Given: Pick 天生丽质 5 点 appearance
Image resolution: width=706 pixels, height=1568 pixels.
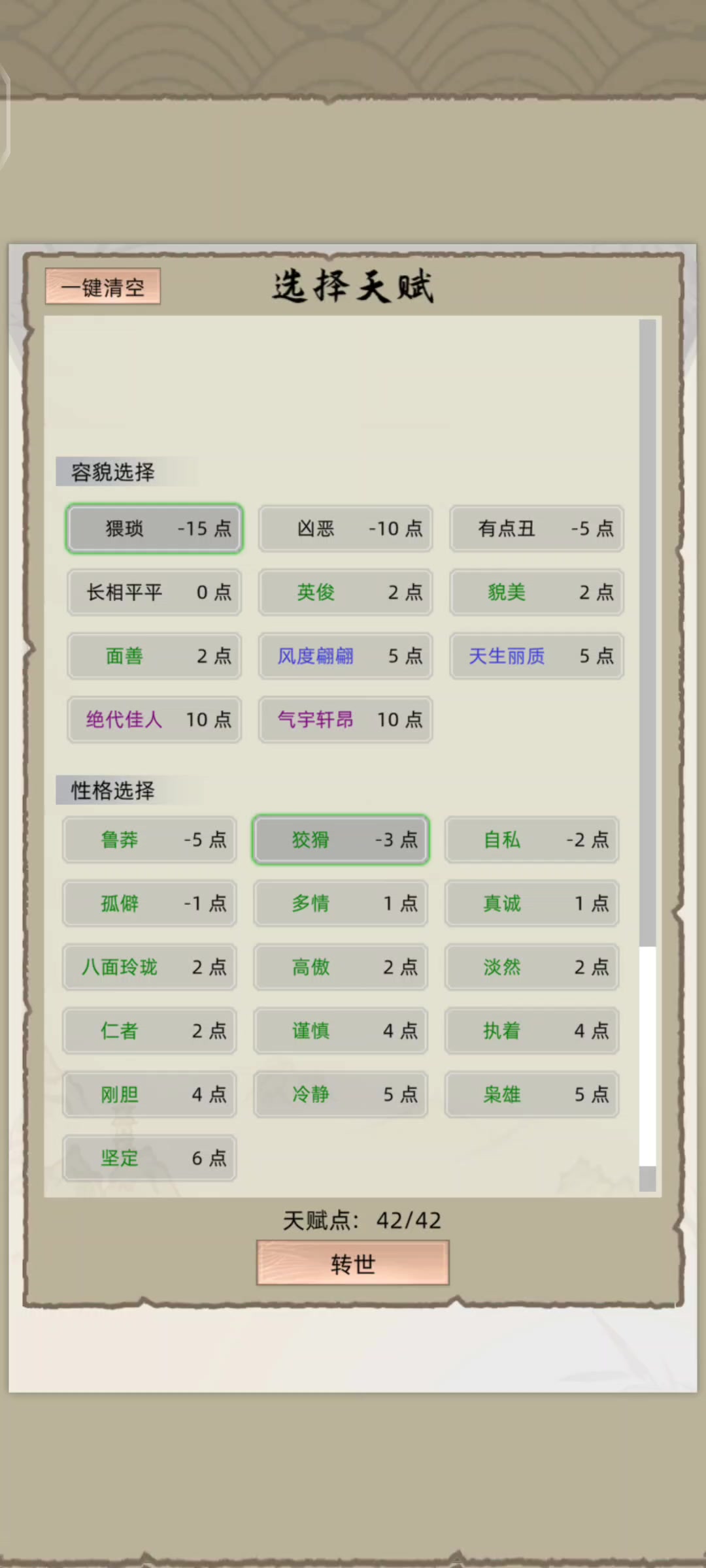Looking at the screenshot, I should tap(536, 656).
